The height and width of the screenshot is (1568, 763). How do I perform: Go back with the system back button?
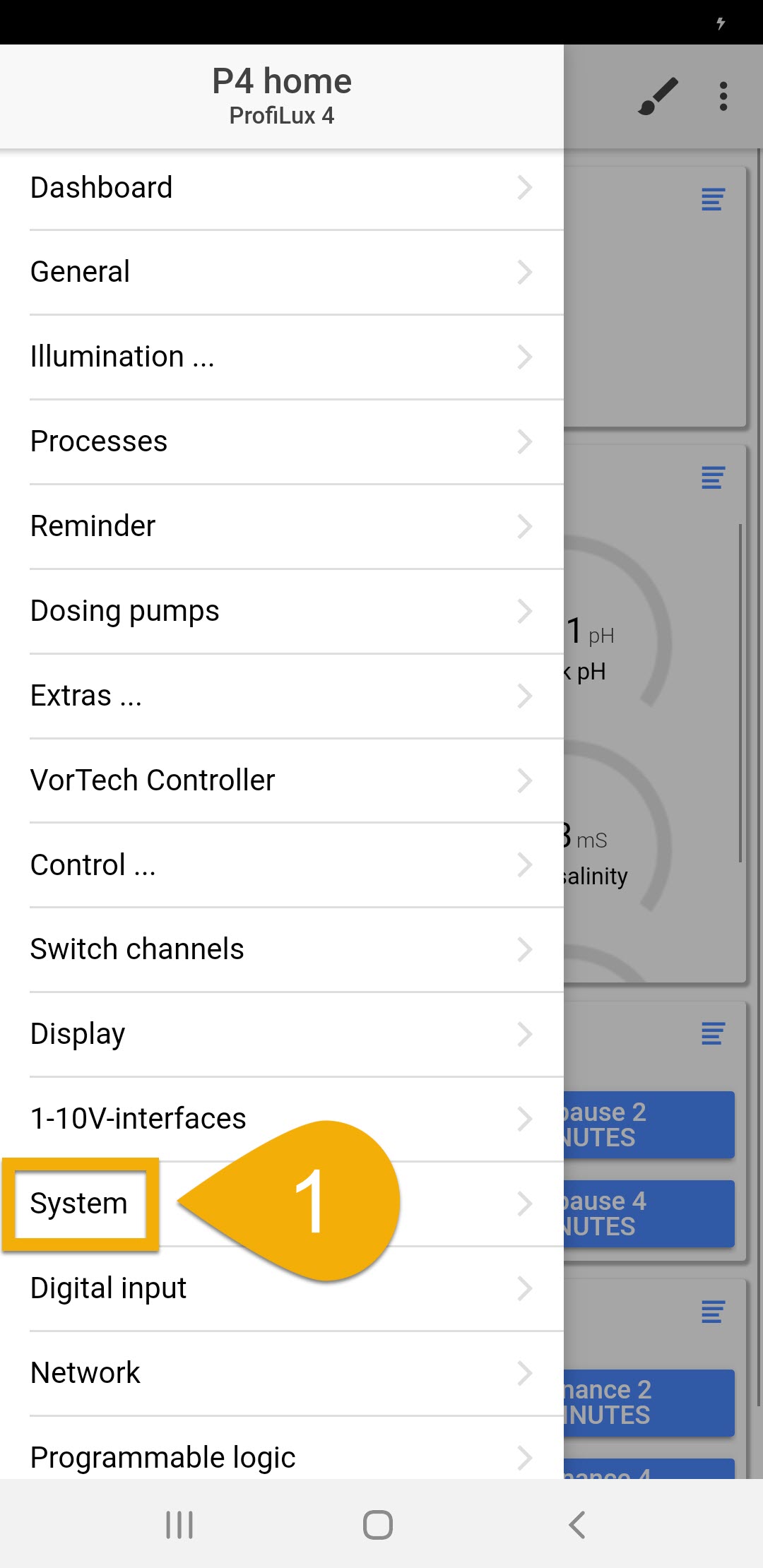coord(577,1525)
